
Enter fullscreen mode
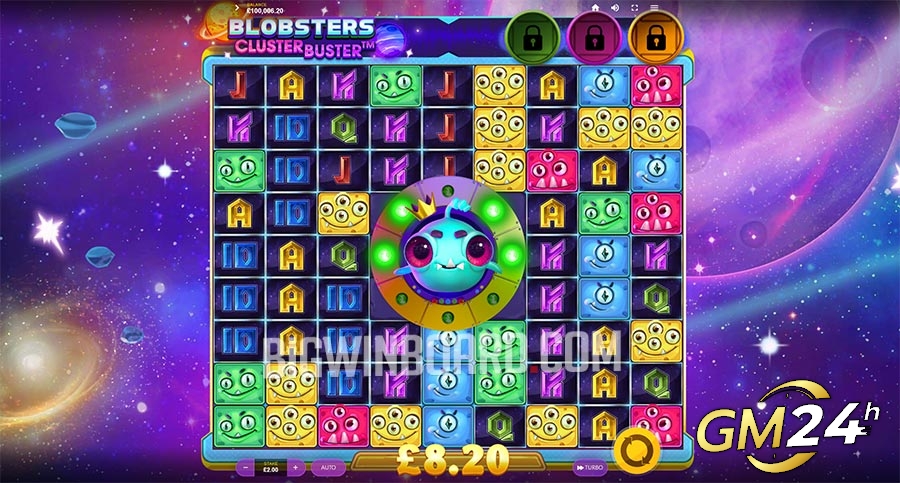tap(634, 8)
